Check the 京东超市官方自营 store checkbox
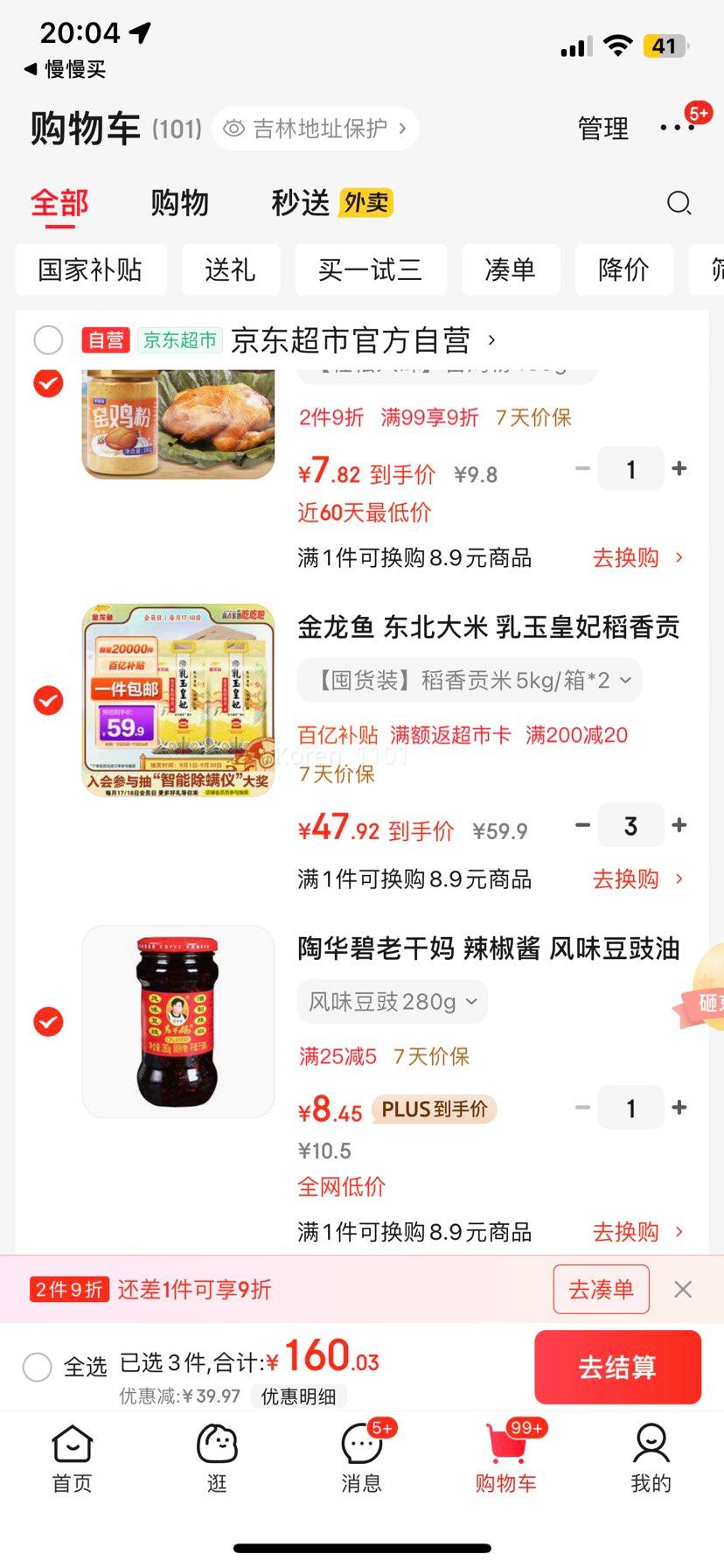The height and width of the screenshot is (1568, 724). pyautogui.click(x=48, y=339)
